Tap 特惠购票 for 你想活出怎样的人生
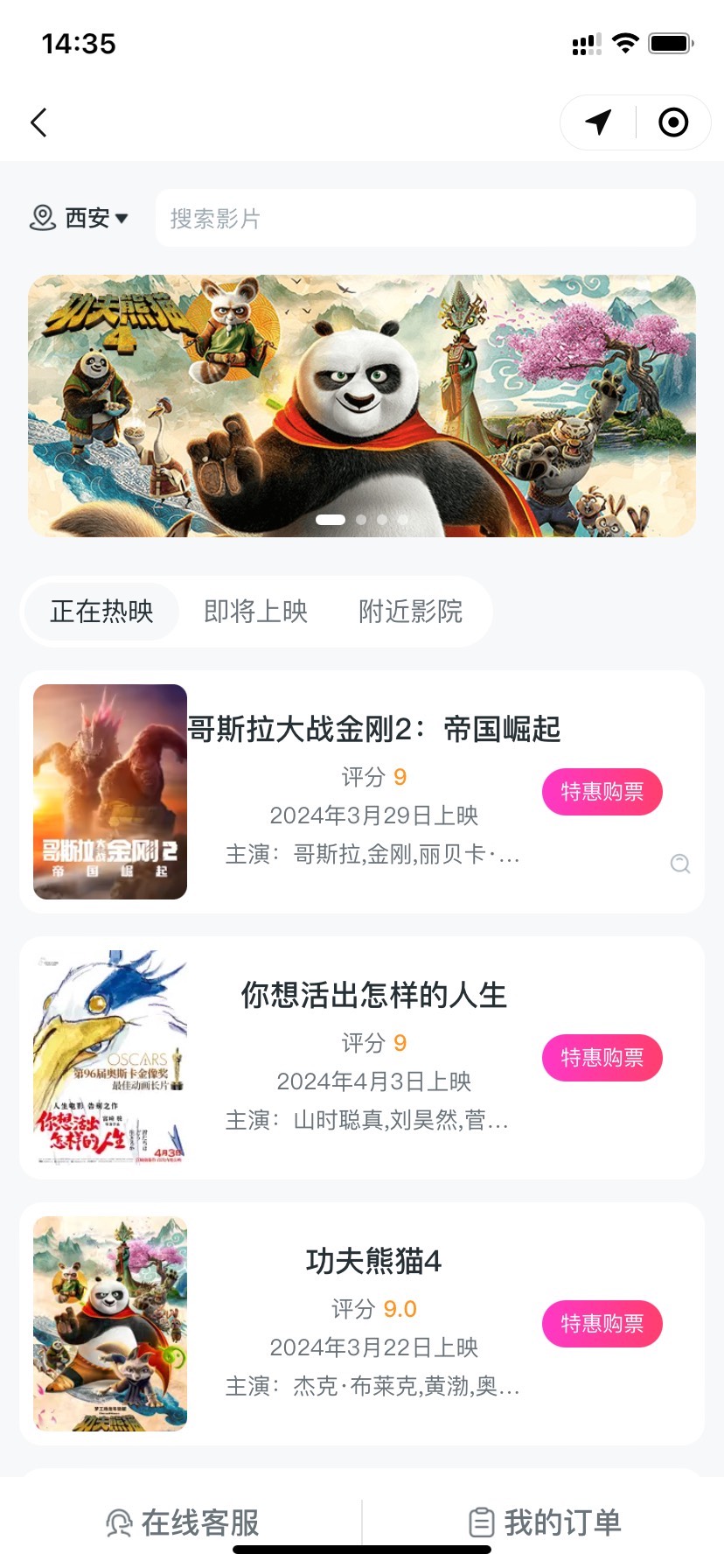Image resolution: width=724 pixels, height=1568 pixels. point(602,1058)
